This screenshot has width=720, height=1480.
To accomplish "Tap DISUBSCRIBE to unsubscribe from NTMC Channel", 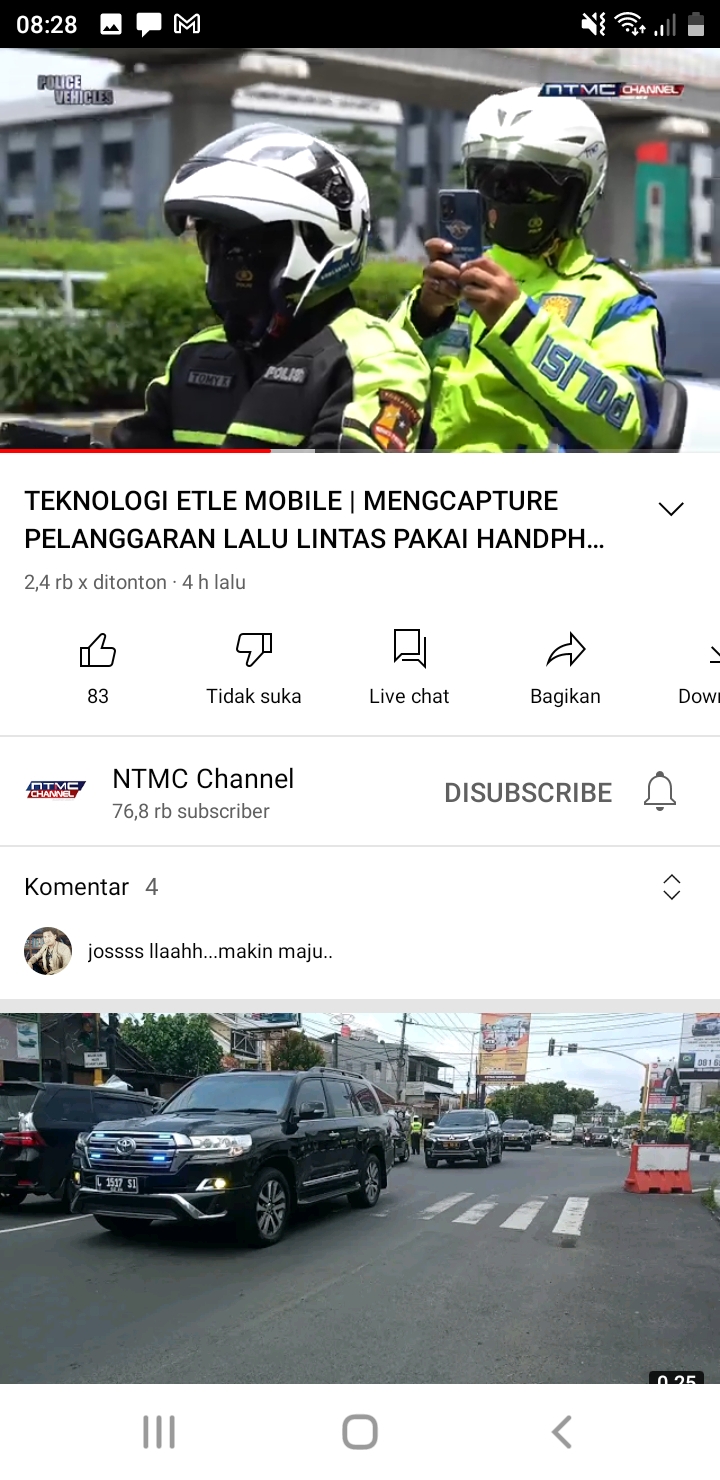I will [528, 792].
